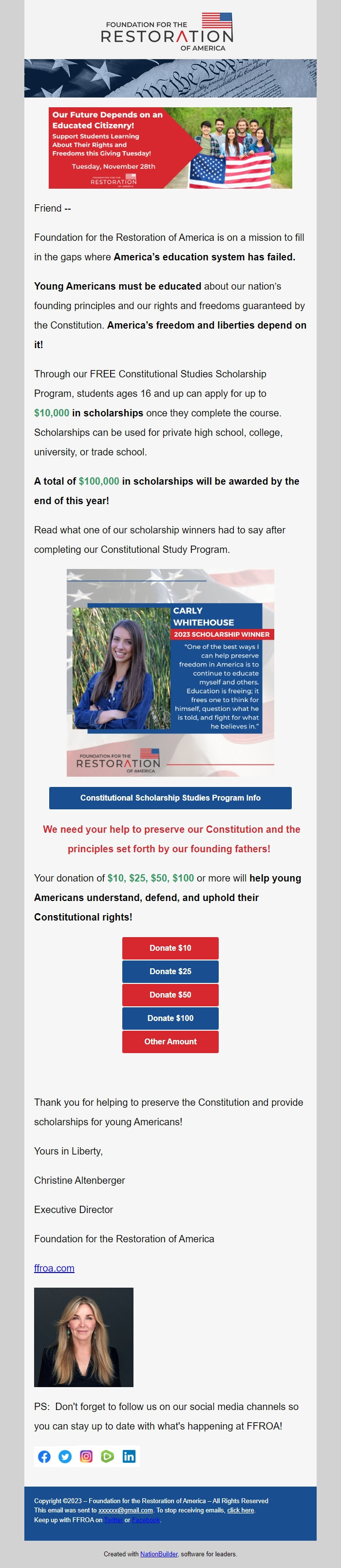Open the Giving Tuesday banner image
The height and width of the screenshot is (1568, 341).
pos(170,148)
